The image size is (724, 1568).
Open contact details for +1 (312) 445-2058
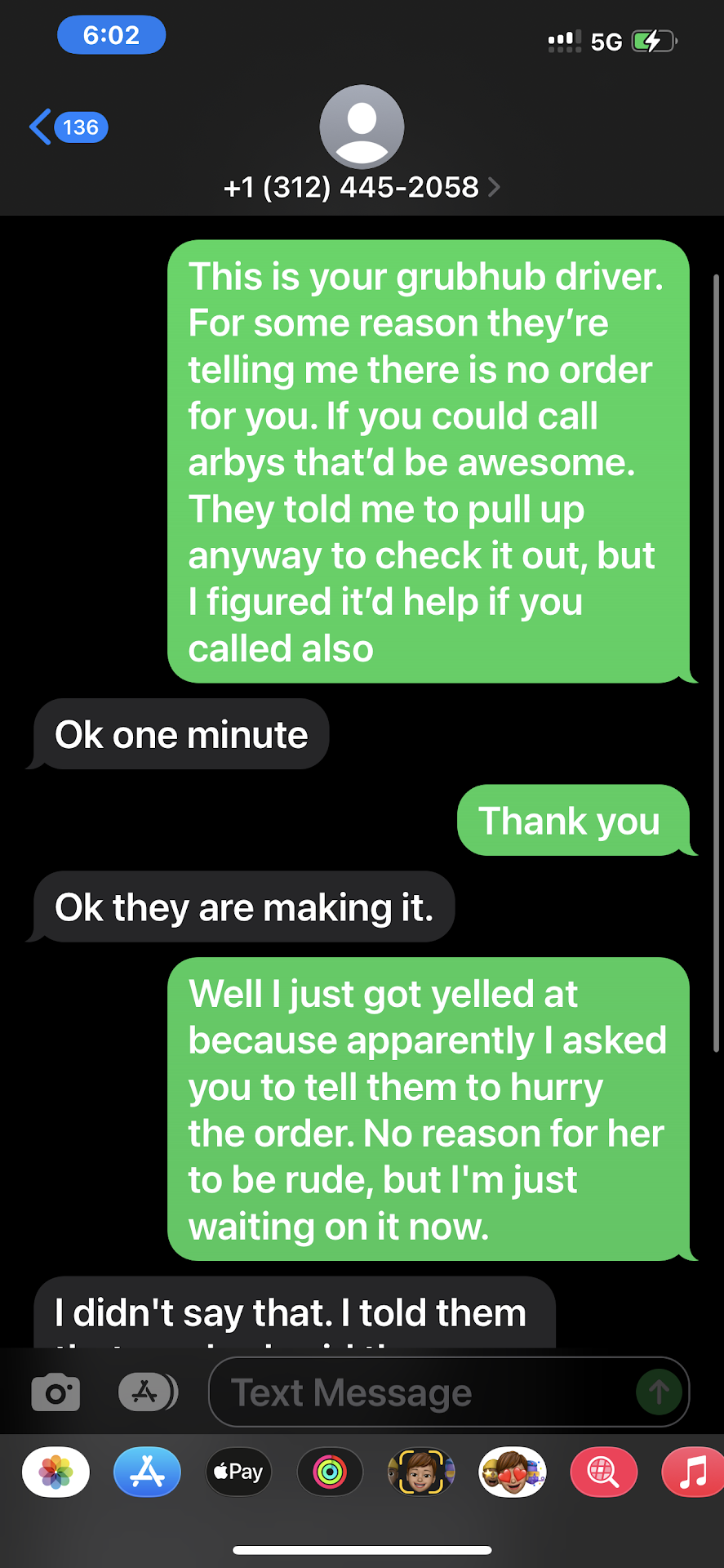361,187
